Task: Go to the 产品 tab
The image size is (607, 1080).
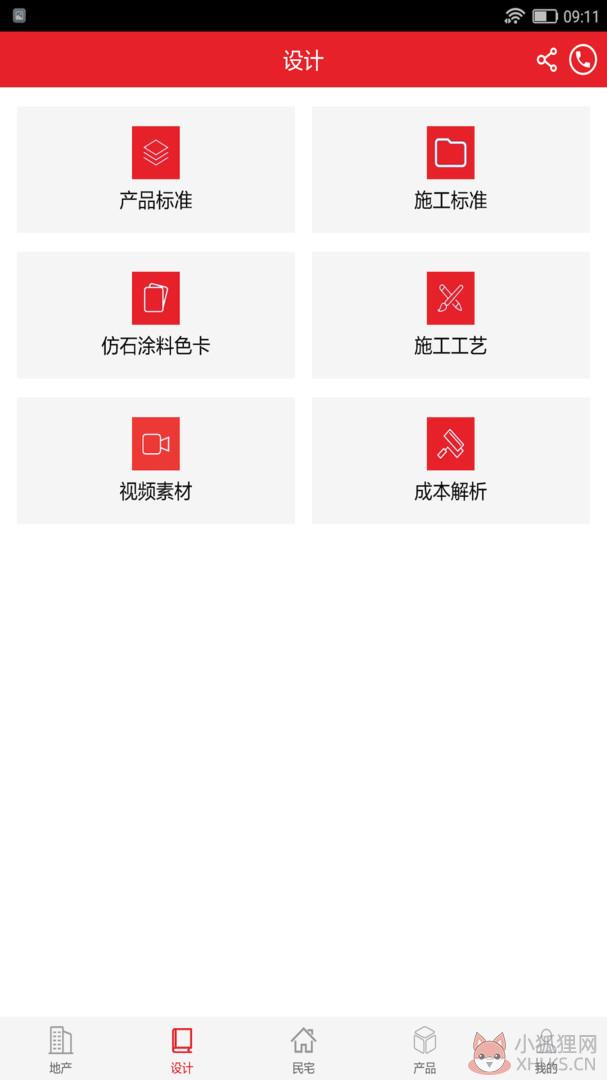Action: (x=424, y=1050)
